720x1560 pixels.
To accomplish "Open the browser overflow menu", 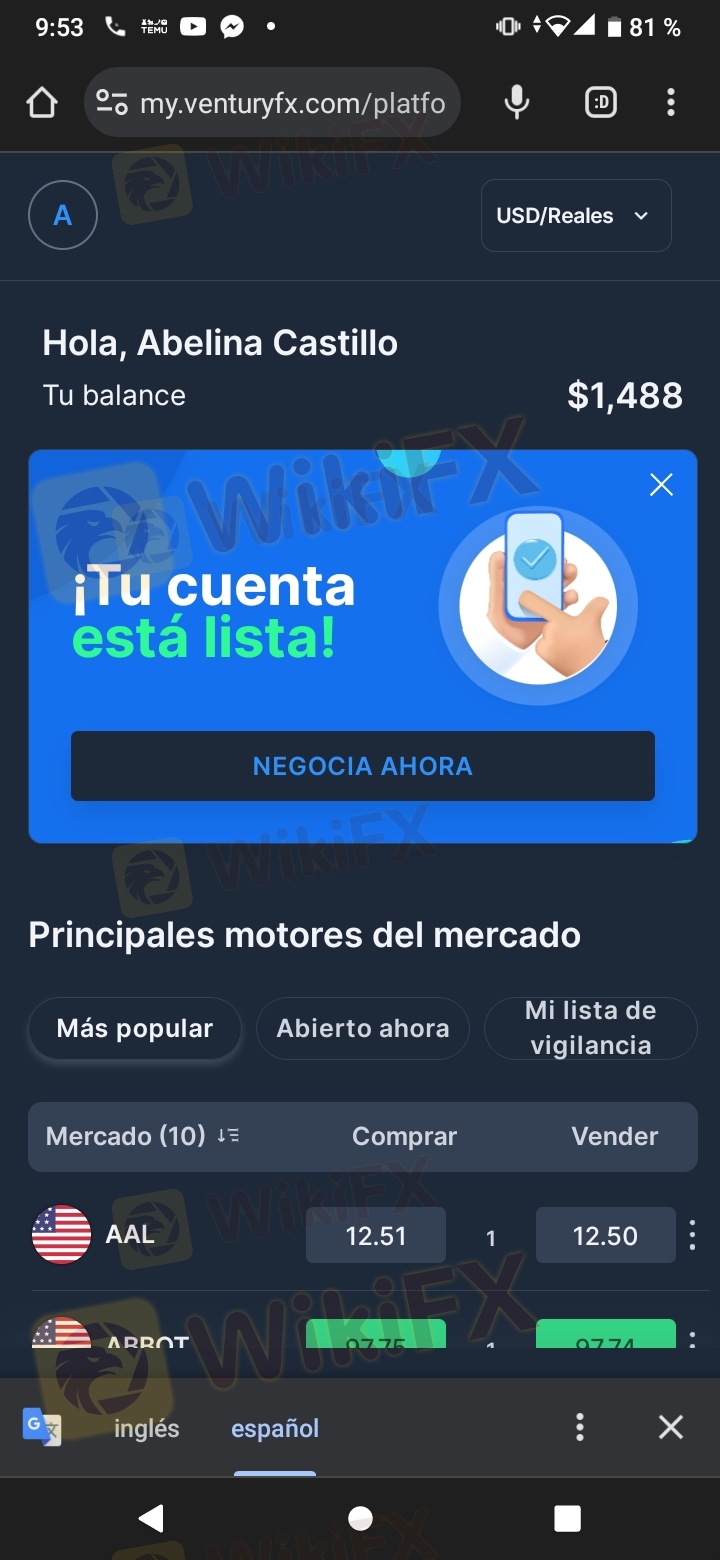I will coord(671,102).
